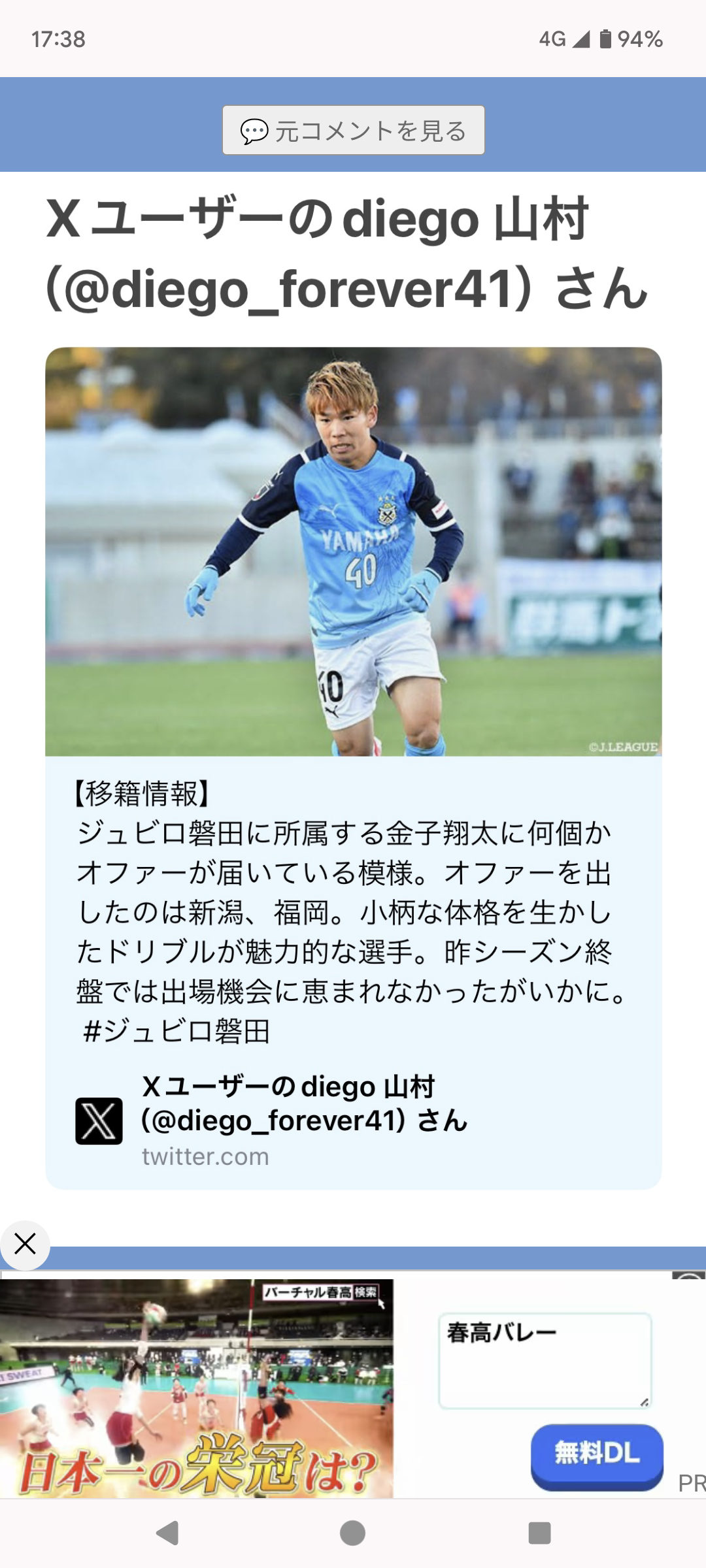Open the twitter.com link to @diego_forever41
The height and width of the screenshot is (1568, 706).
205,1156
